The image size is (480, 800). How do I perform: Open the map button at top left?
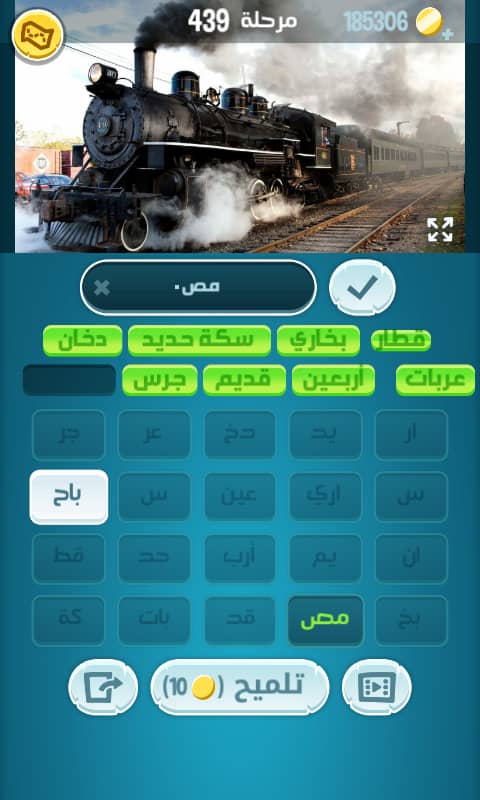(38, 36)
